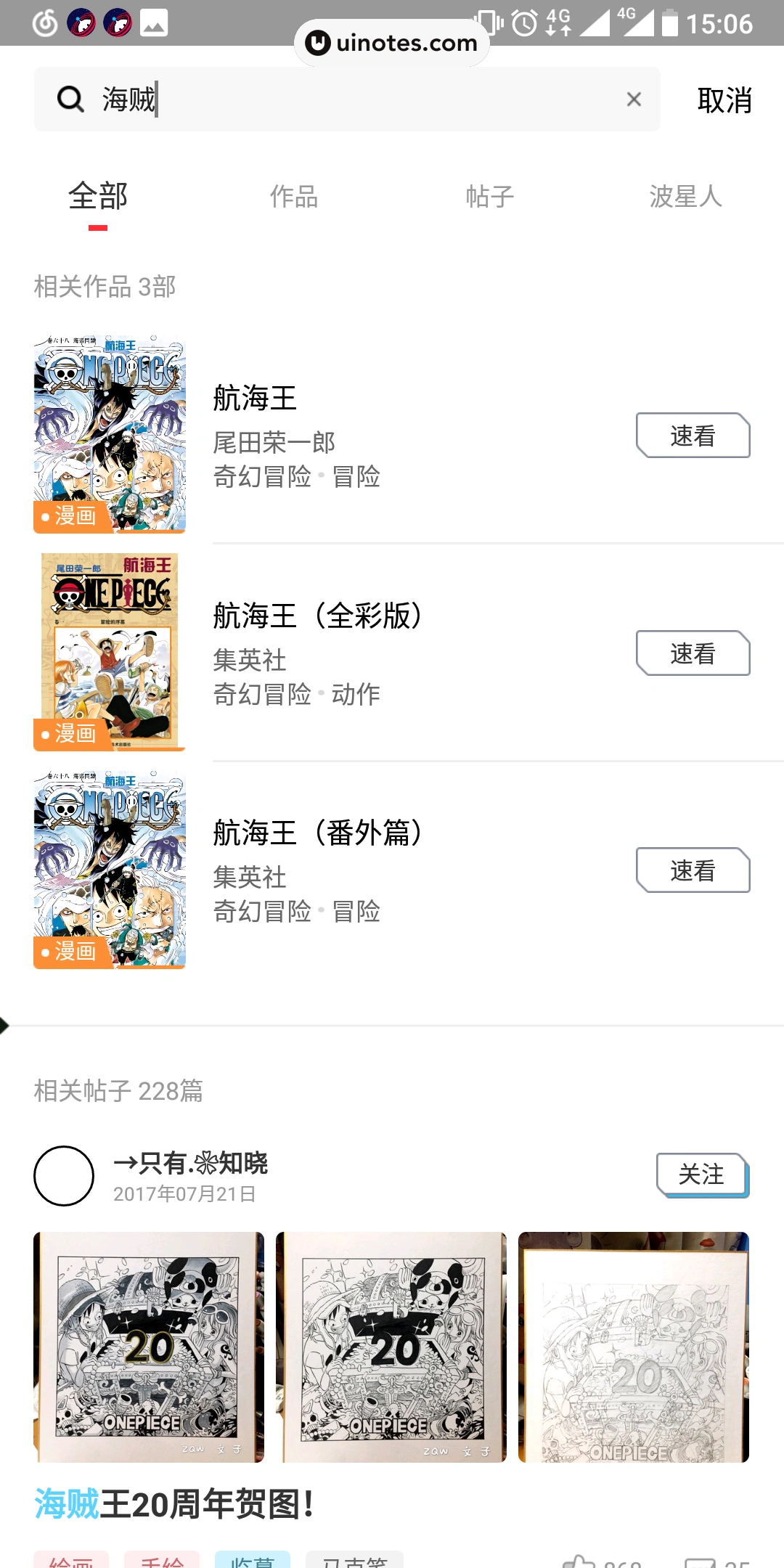Screen dimensions: 784x1568
Task: Switch to the 作品 tab
Action: pyautogui.click(x=294, y=197)
